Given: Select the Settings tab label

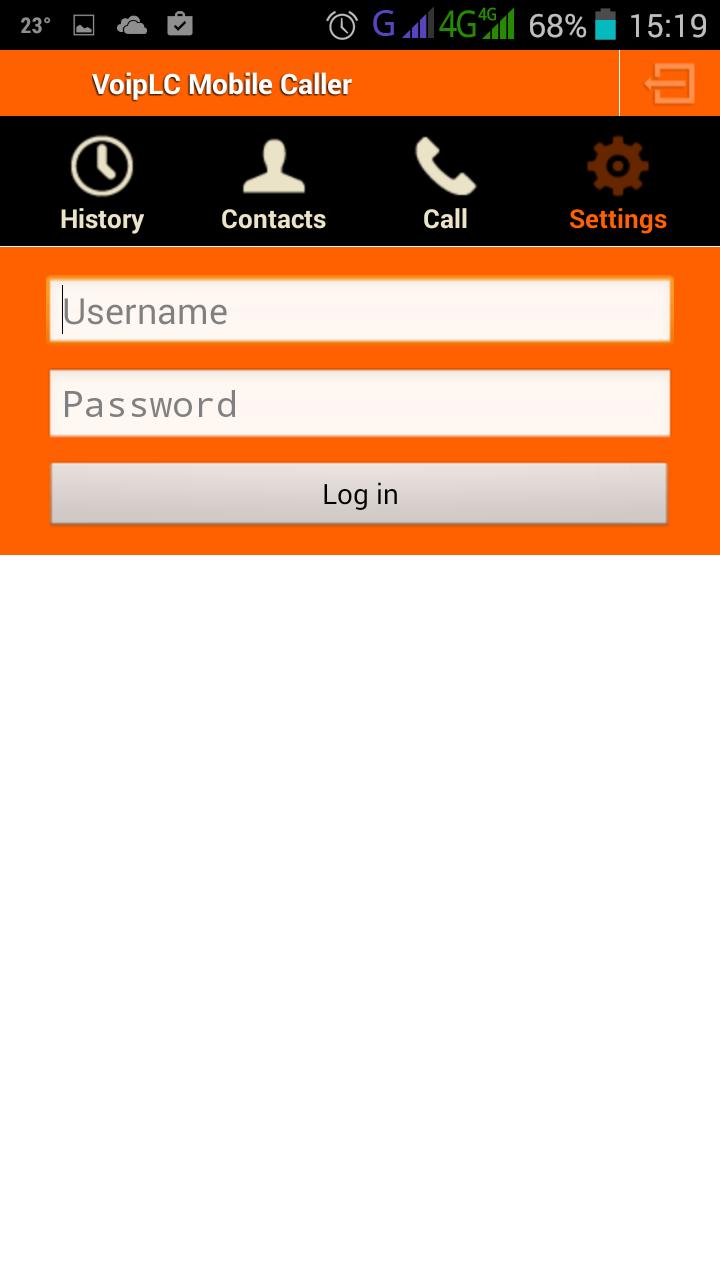Looking at the screenshot, I should pyautogui.click(x=617, y=218).
